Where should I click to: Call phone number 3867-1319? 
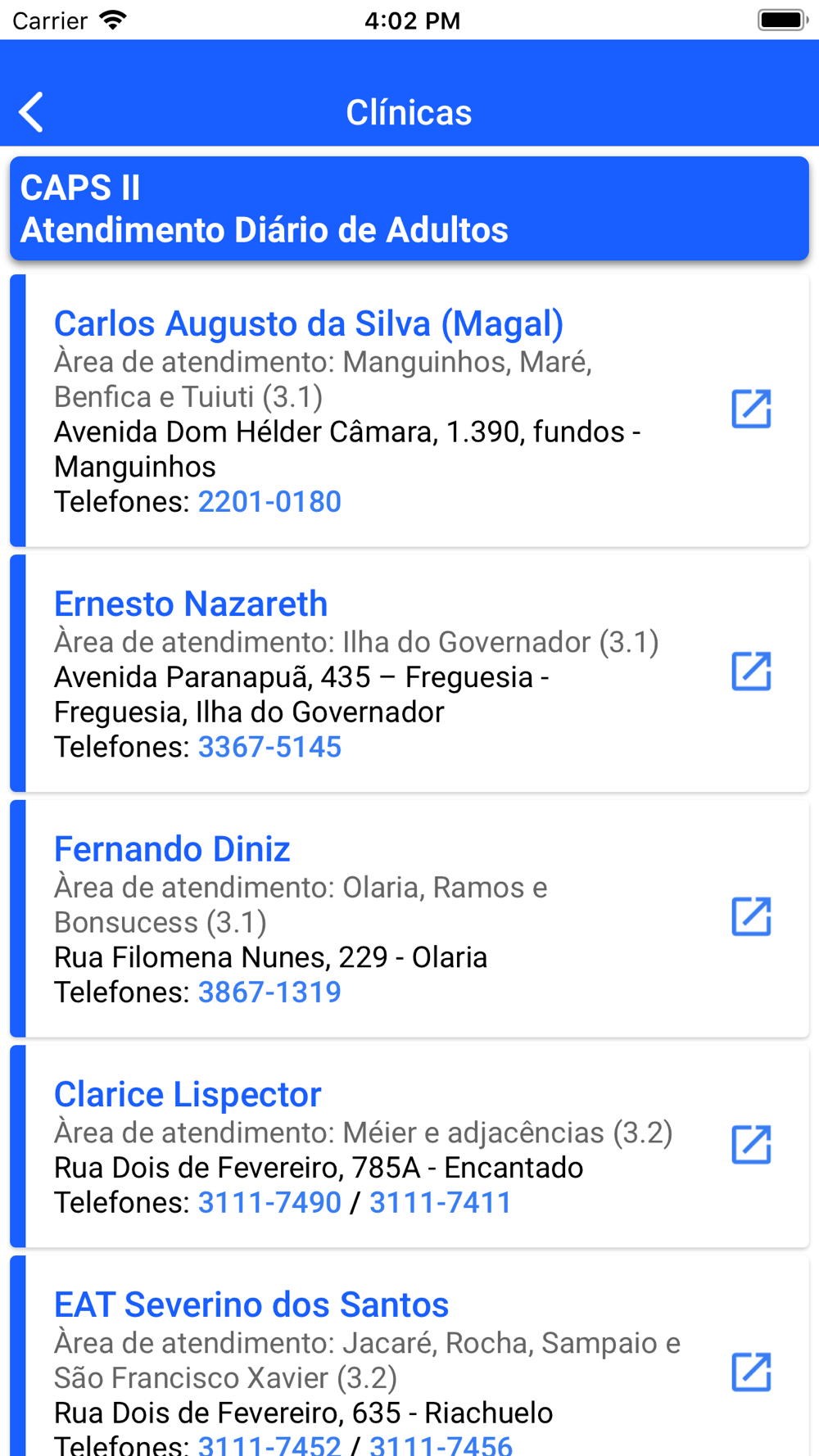coord(269,992)
